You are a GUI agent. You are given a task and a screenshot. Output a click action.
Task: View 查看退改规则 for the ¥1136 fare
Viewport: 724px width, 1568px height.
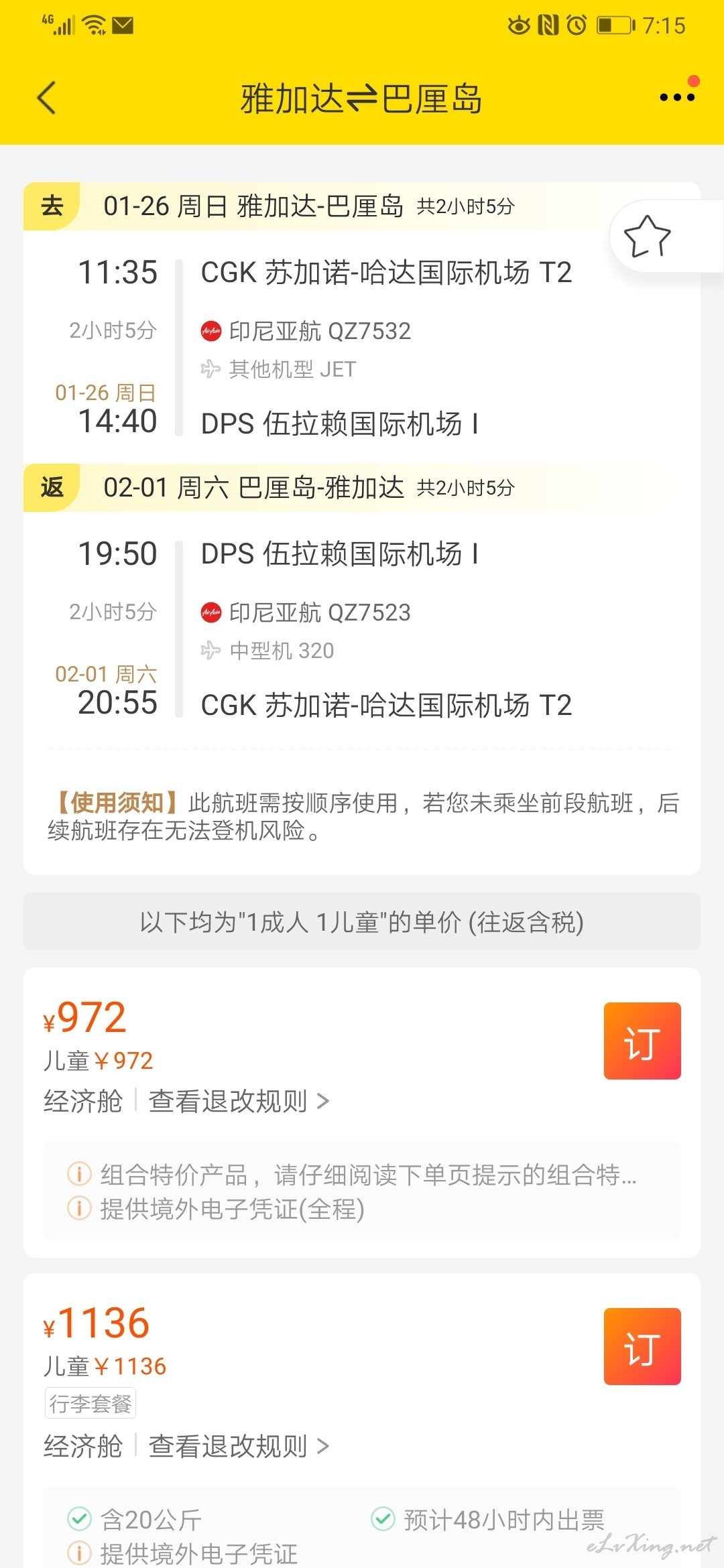[239, 1446]
